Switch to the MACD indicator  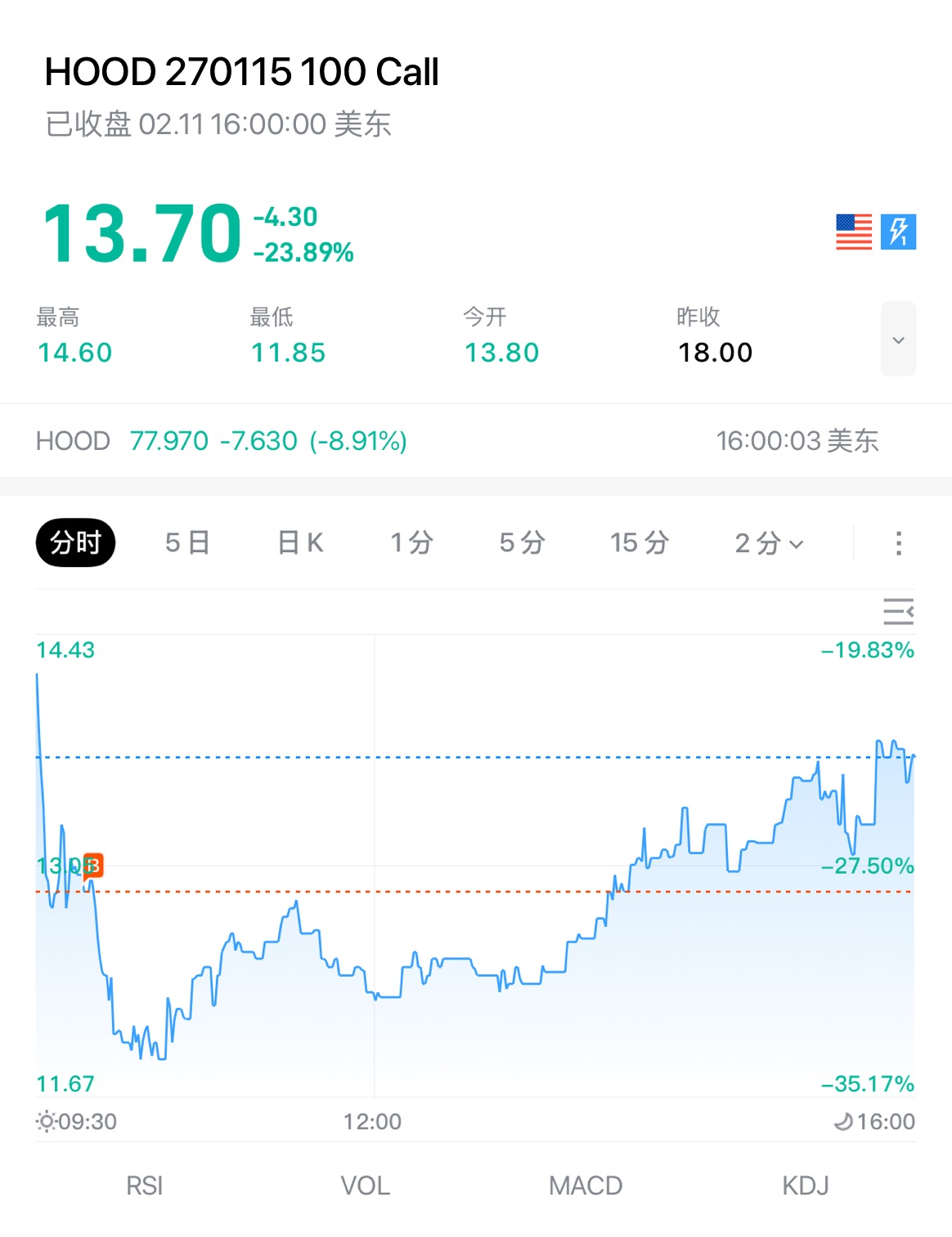coord(586,1185)
